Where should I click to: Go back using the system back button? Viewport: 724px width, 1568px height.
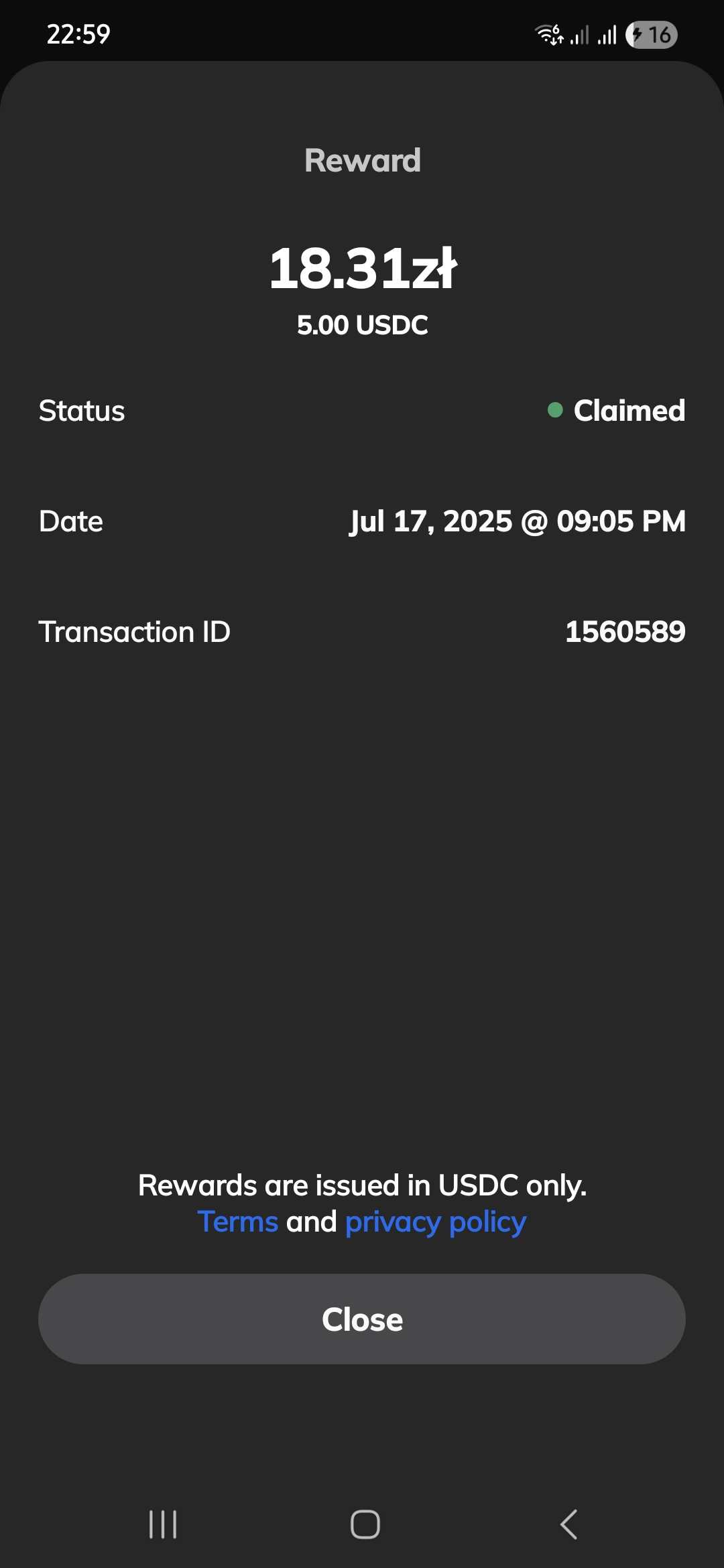click(568, 1524)
